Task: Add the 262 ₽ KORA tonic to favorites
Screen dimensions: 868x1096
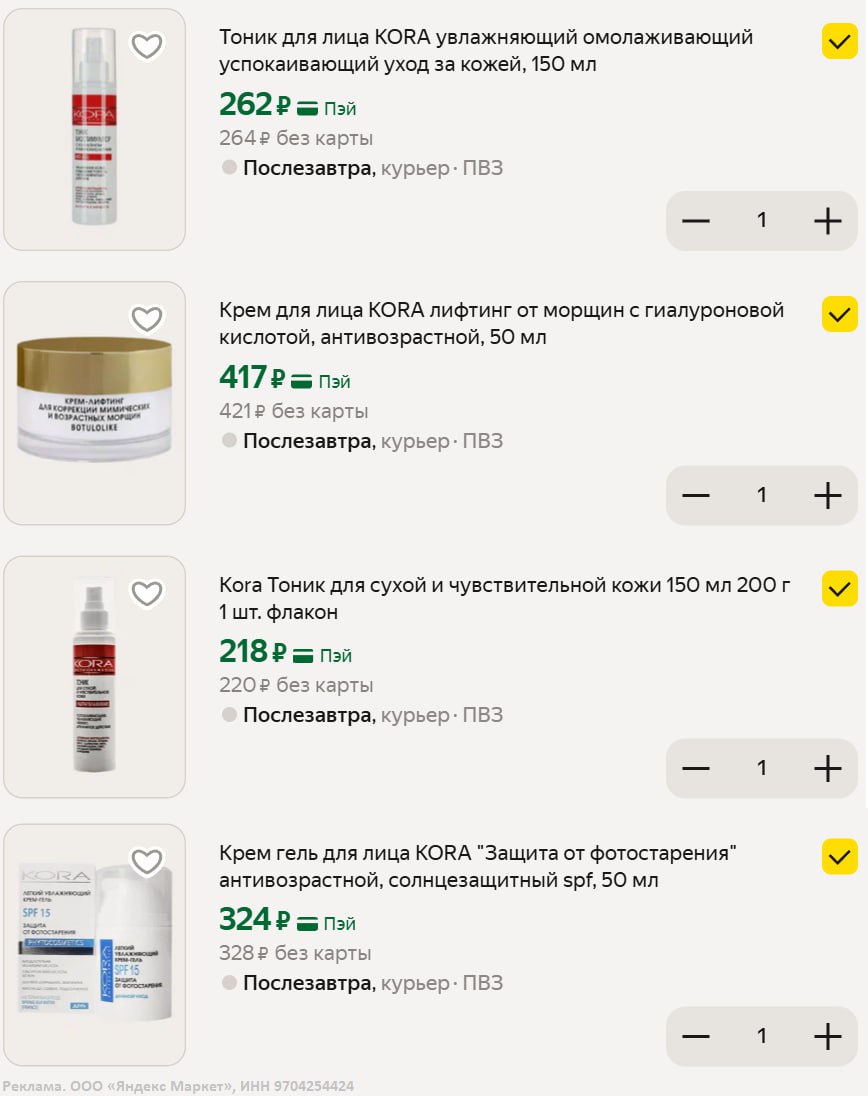Action: coord(147,46)
